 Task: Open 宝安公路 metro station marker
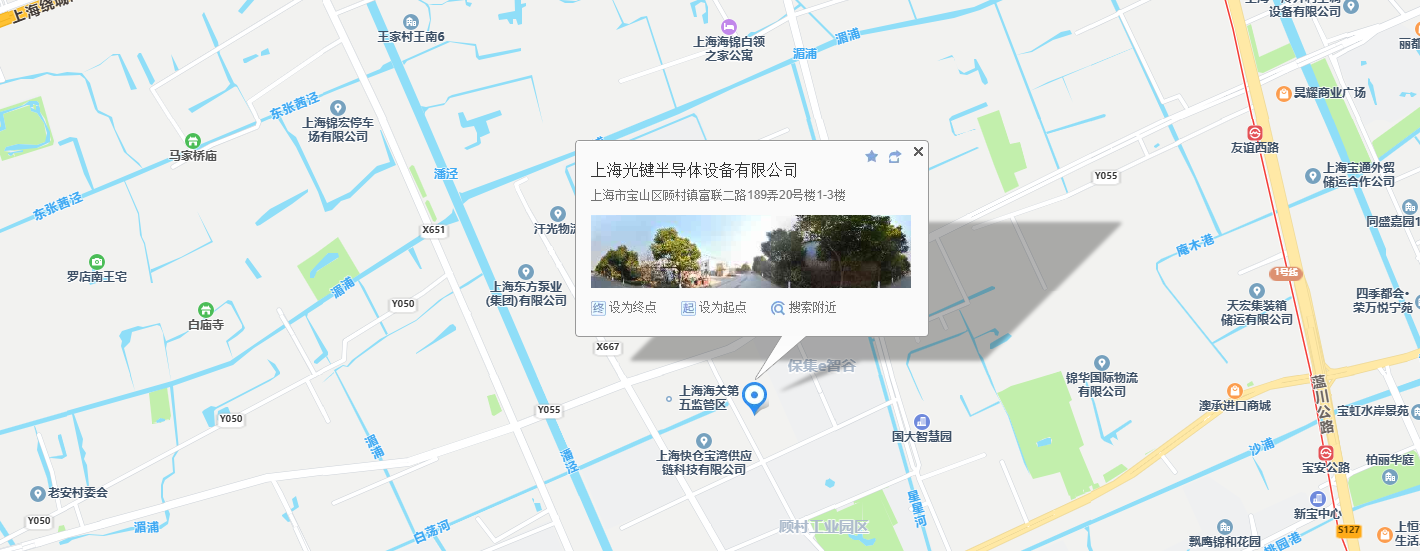click(1325, 452)
